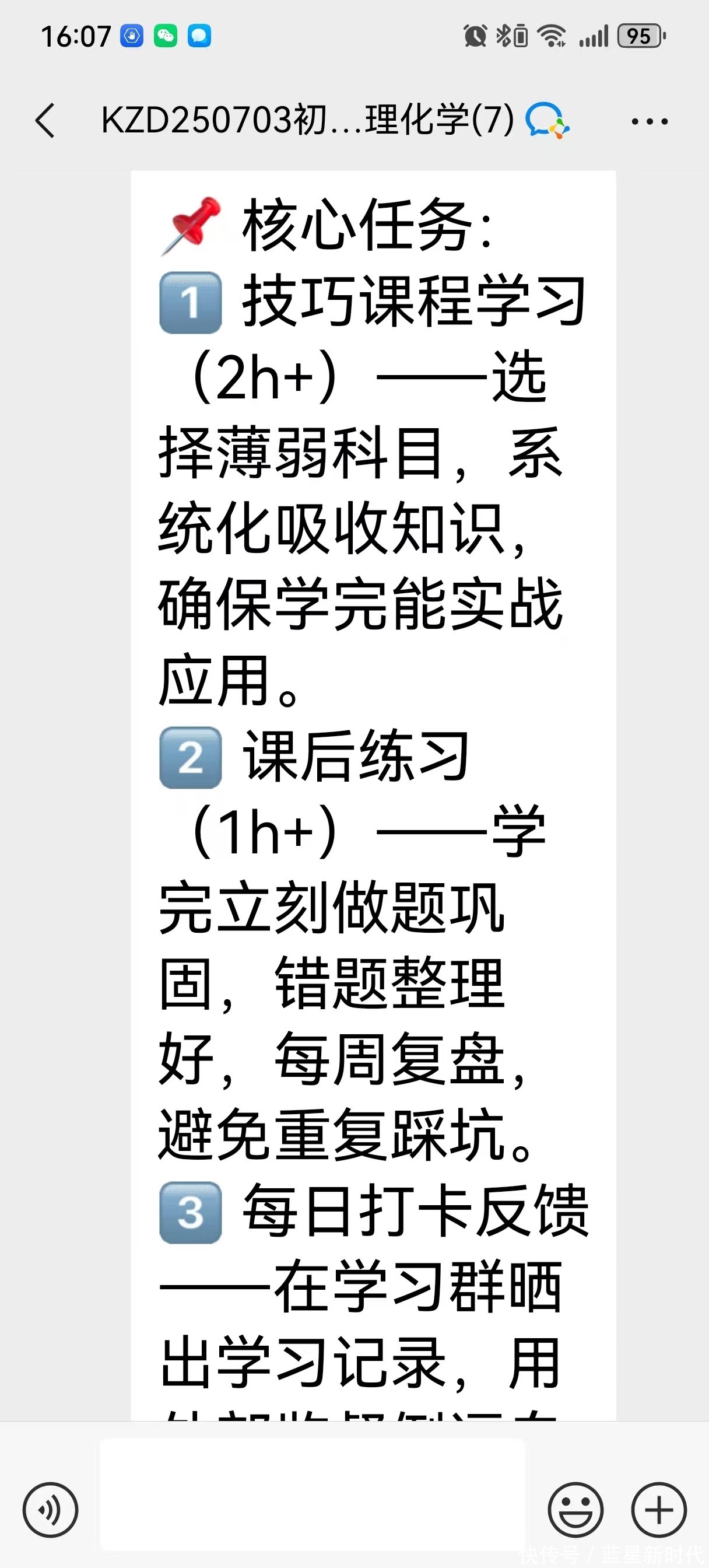This screenshot has height=1568, width=709.
Task: Open the emoji picker
Action: (x=575, y=1509)
